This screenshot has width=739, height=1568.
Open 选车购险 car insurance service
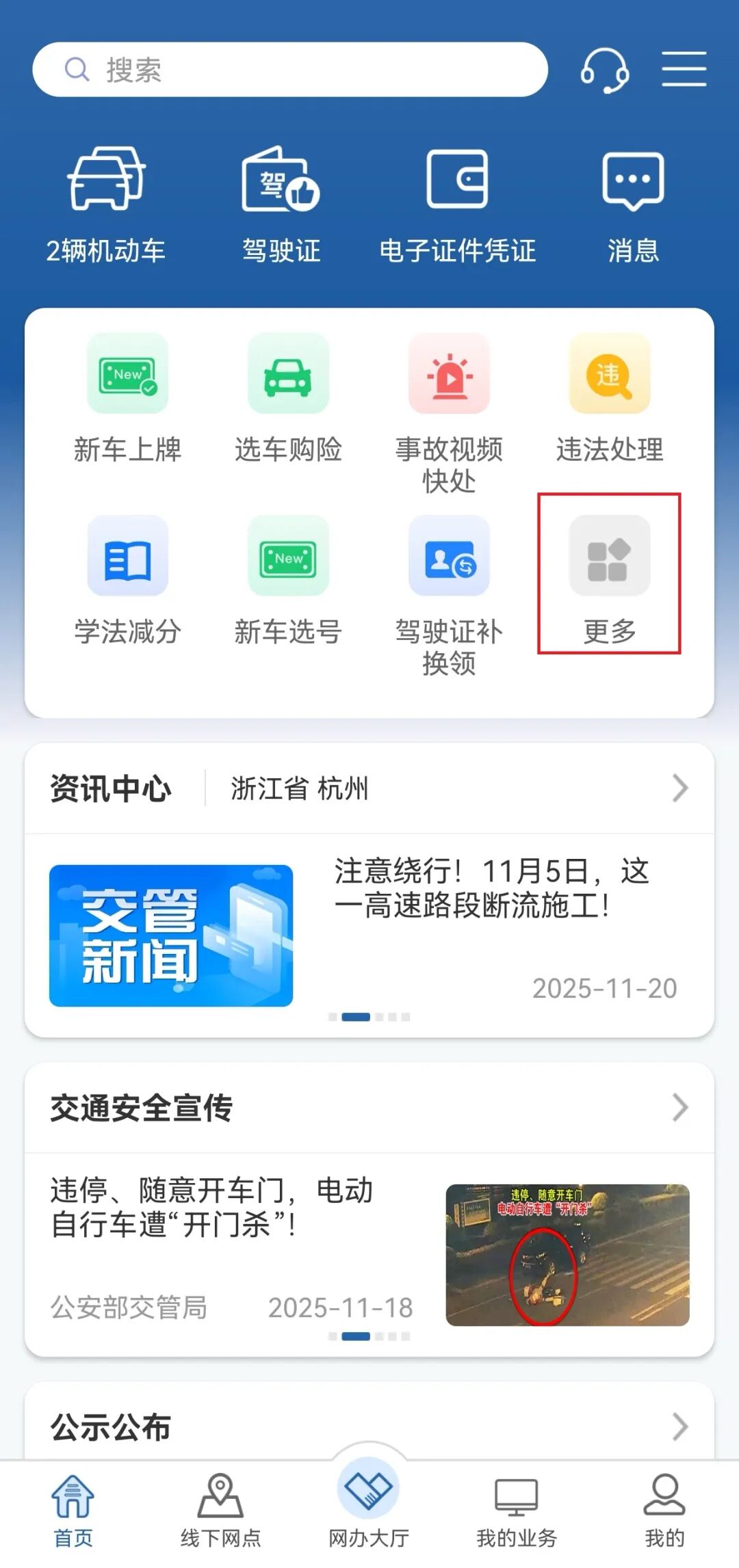[x=288, y=397]
